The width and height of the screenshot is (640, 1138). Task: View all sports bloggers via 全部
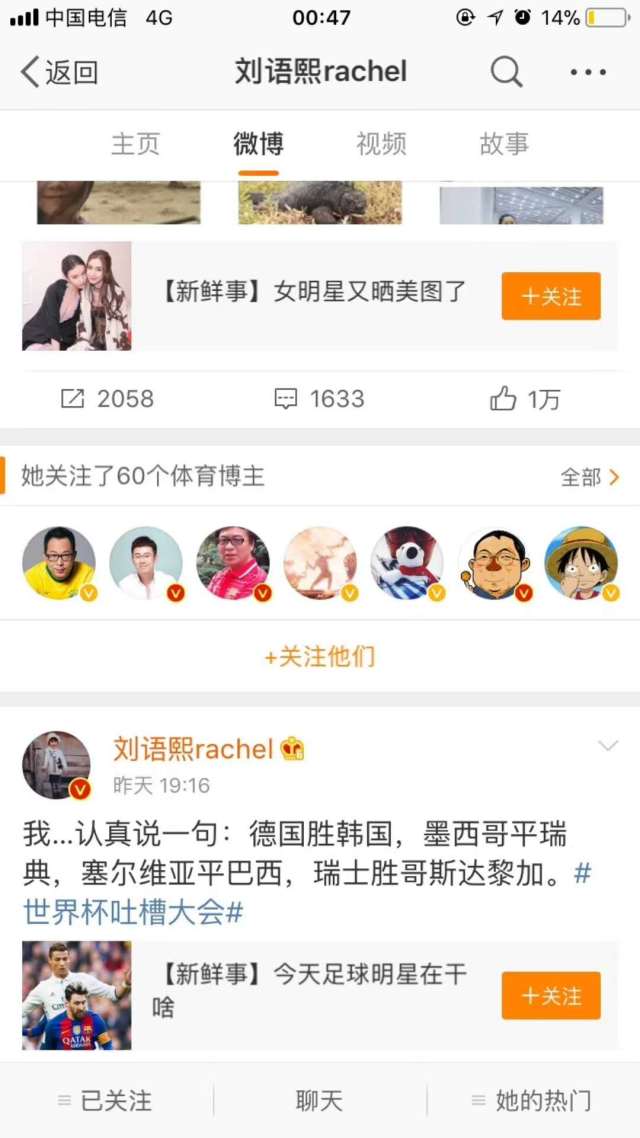coord(589,477)
